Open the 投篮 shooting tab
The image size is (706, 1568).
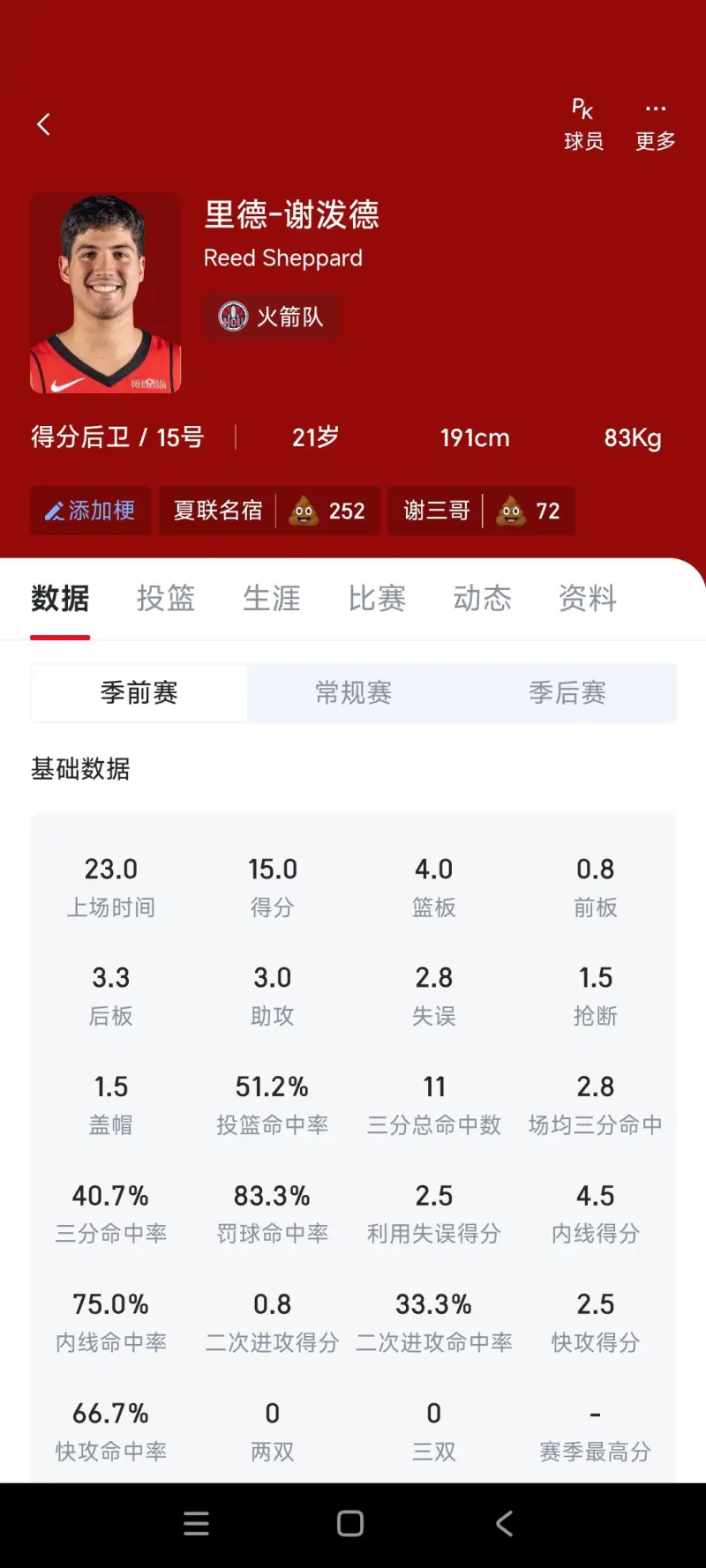165,598
